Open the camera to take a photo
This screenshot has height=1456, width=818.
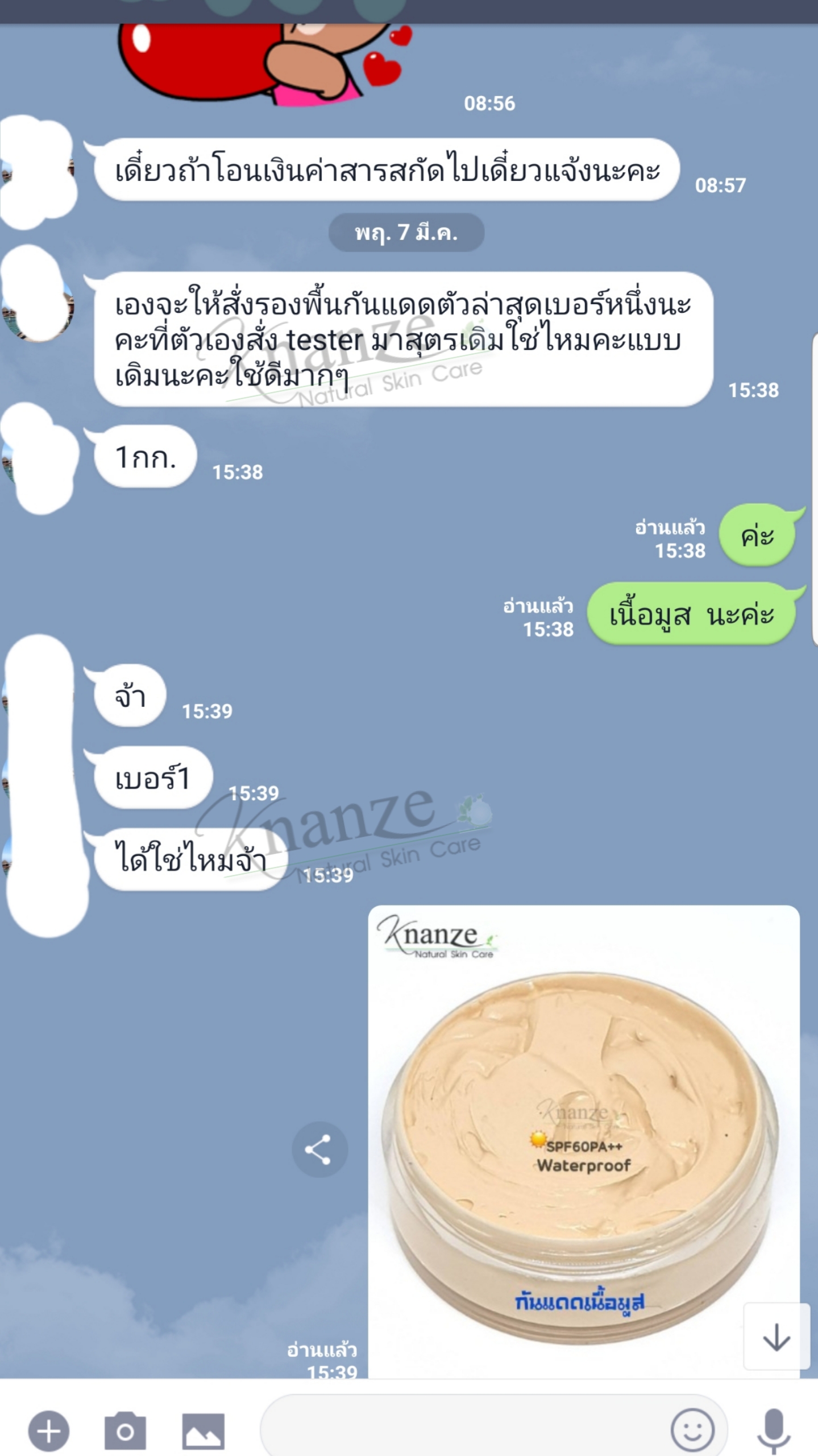125,1430
